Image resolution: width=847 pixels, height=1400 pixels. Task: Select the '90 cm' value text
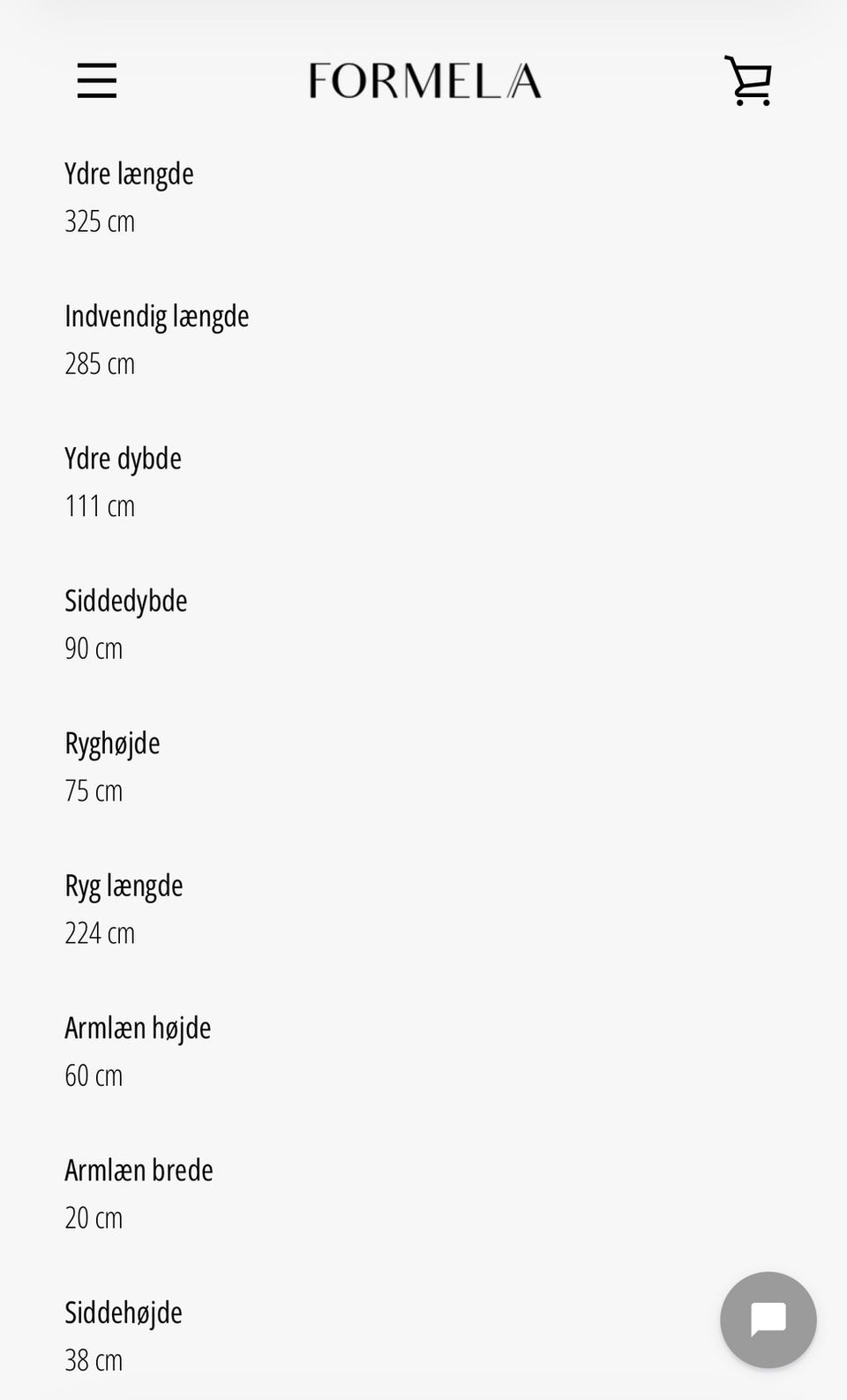[94, 648]
